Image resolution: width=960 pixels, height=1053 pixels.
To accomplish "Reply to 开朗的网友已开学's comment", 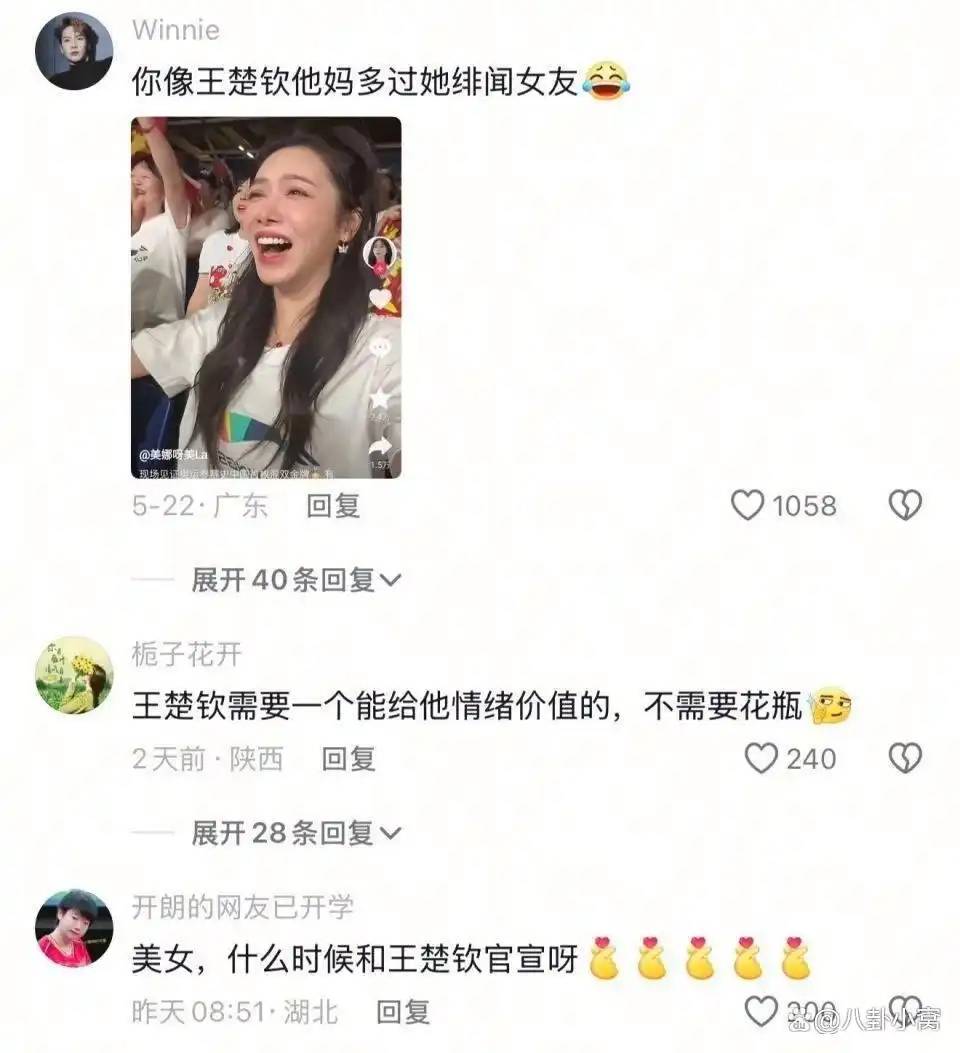I will point(403,1012).
